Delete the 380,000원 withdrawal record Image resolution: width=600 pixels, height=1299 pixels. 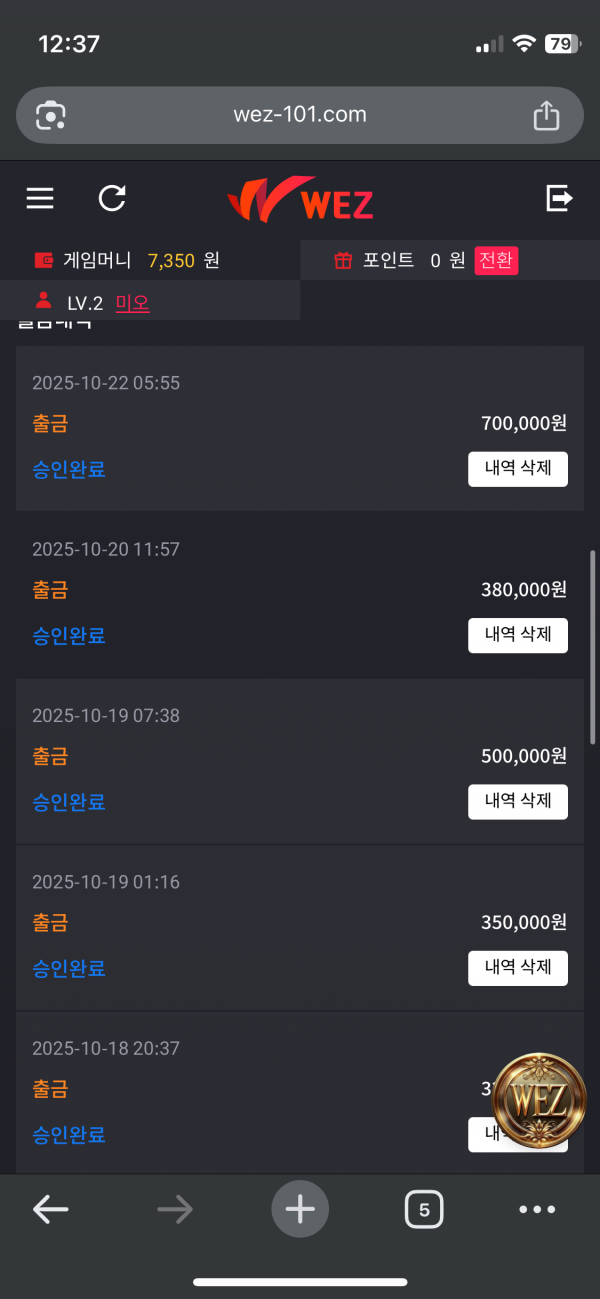[x=518, y=635]
